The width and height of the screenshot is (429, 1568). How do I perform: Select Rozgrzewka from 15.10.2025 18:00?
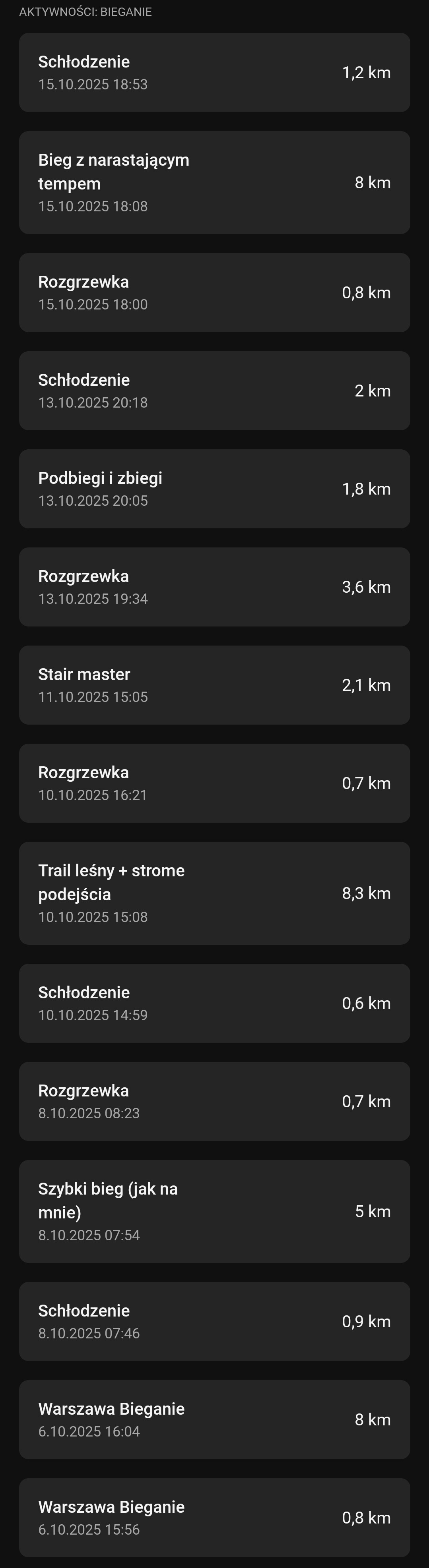pos(214,293)
